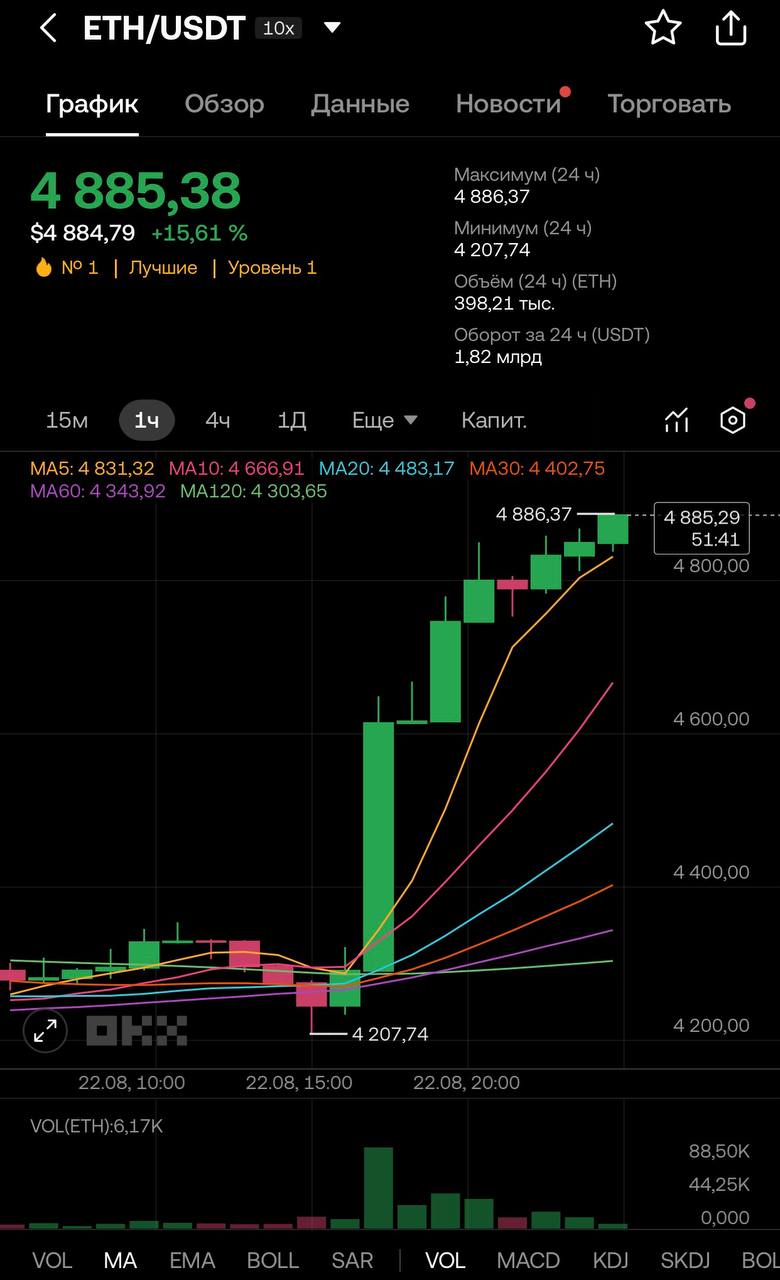Open the ETH/USDT pair dropdown
This screenshot has height=1280, width=780.
tap(332, 28)
